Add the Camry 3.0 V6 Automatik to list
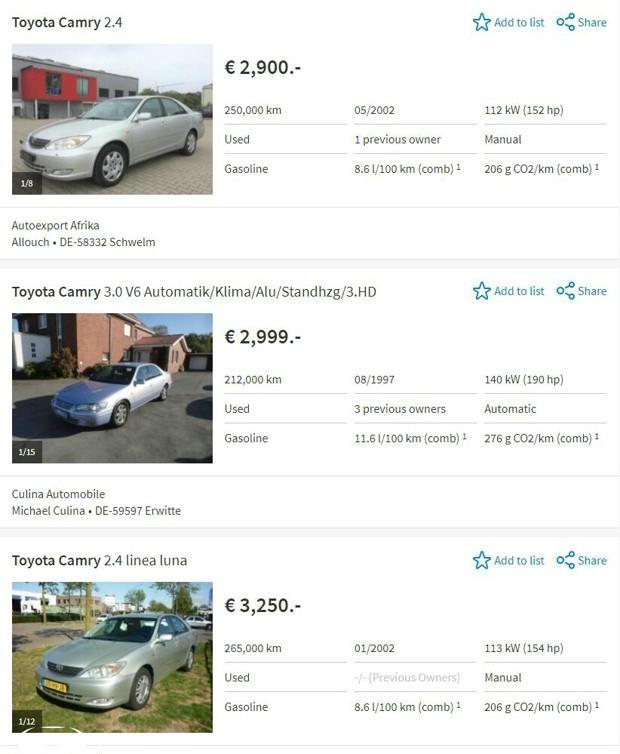620x754 pixels. point(508,291)
